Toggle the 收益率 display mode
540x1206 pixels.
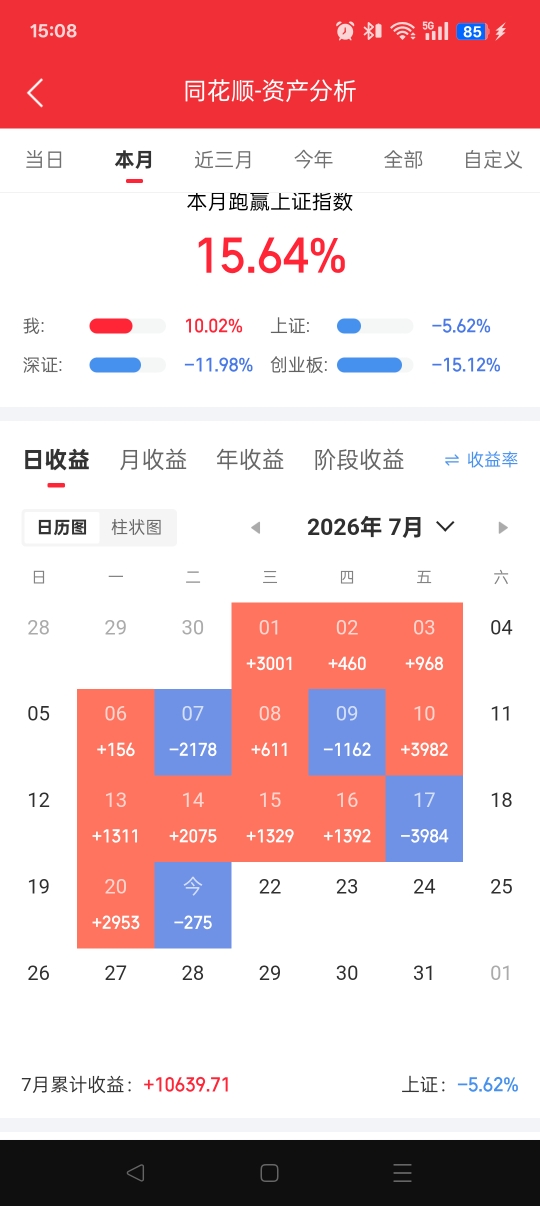click(x=481, y=460)
